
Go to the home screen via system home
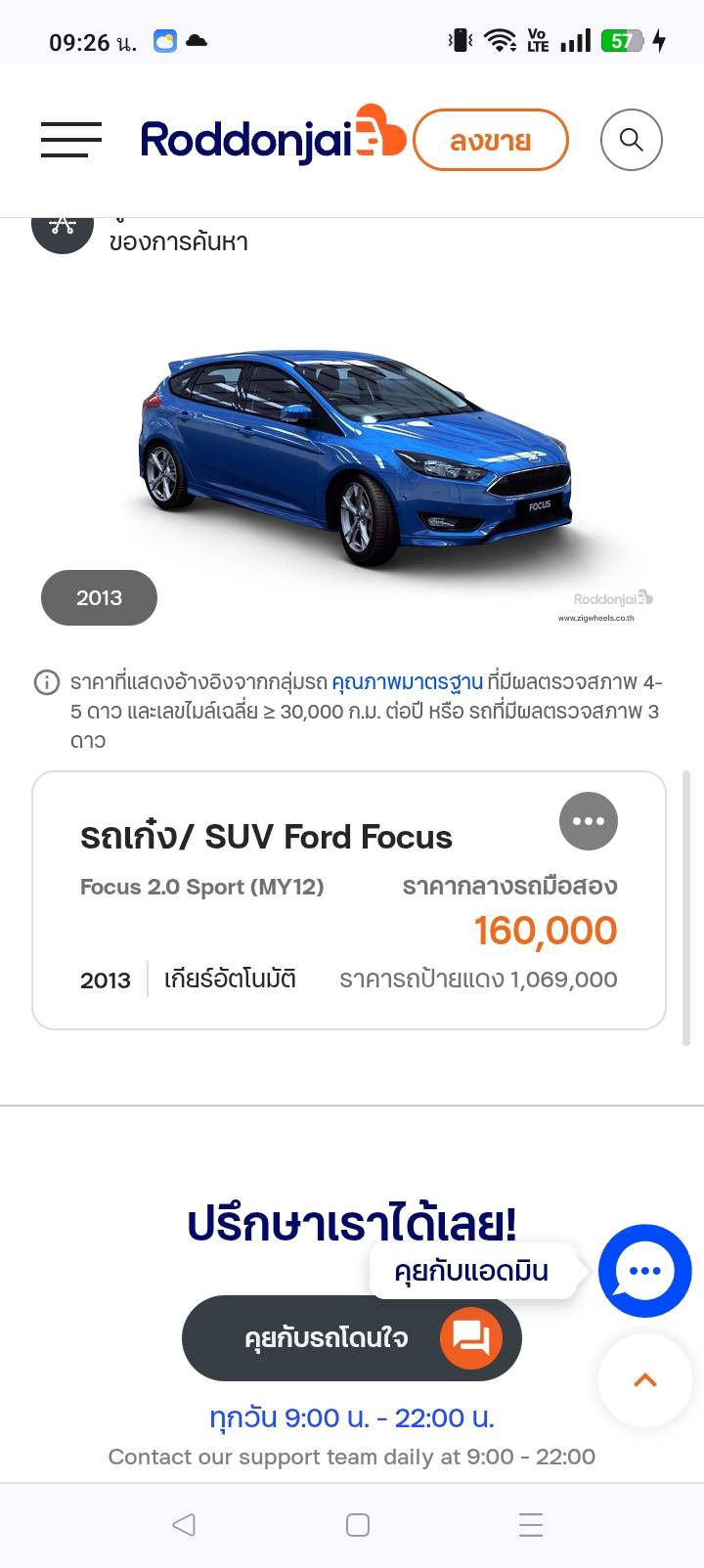358,1525
